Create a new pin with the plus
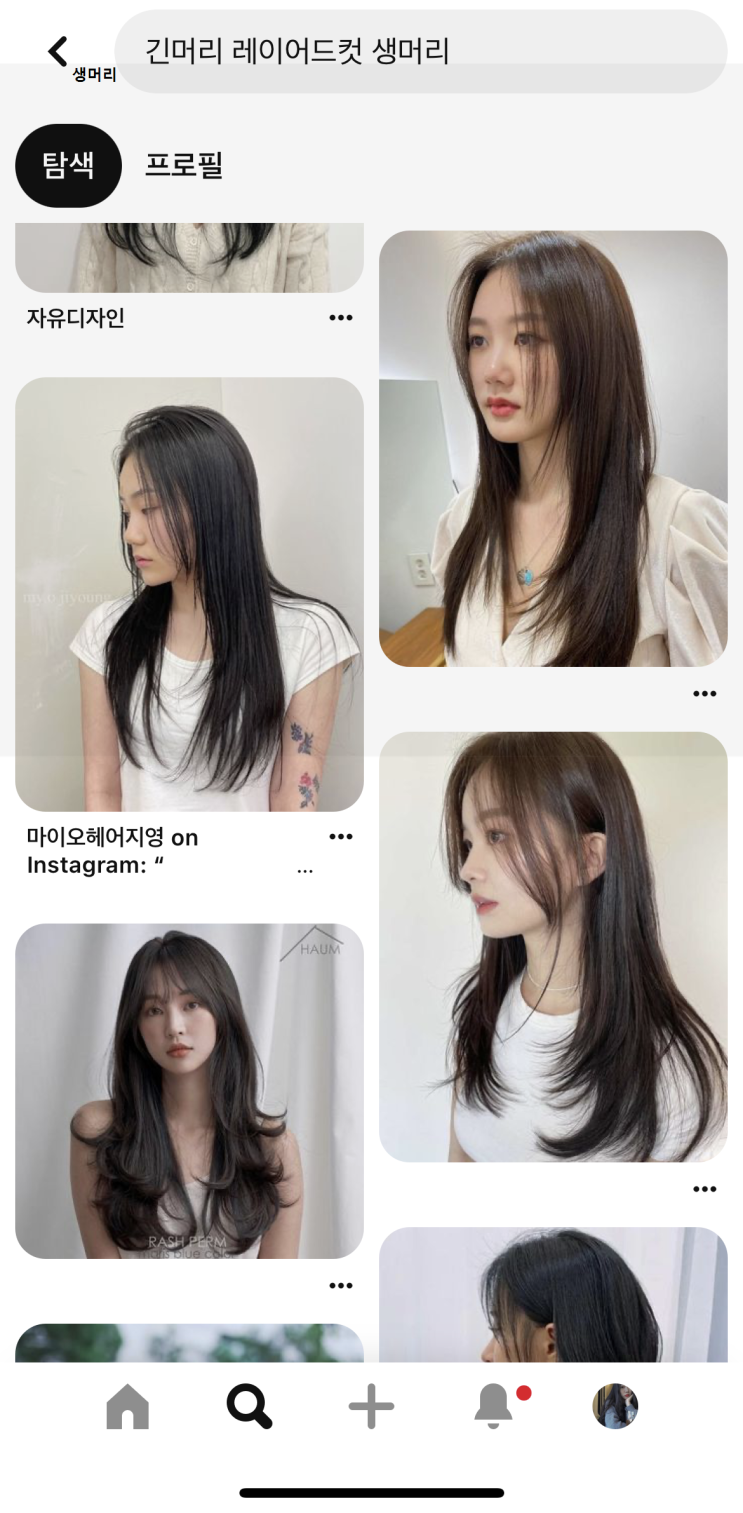Image resolution: width=743 pixels, height=1513 pixels. coord(371,1407)
